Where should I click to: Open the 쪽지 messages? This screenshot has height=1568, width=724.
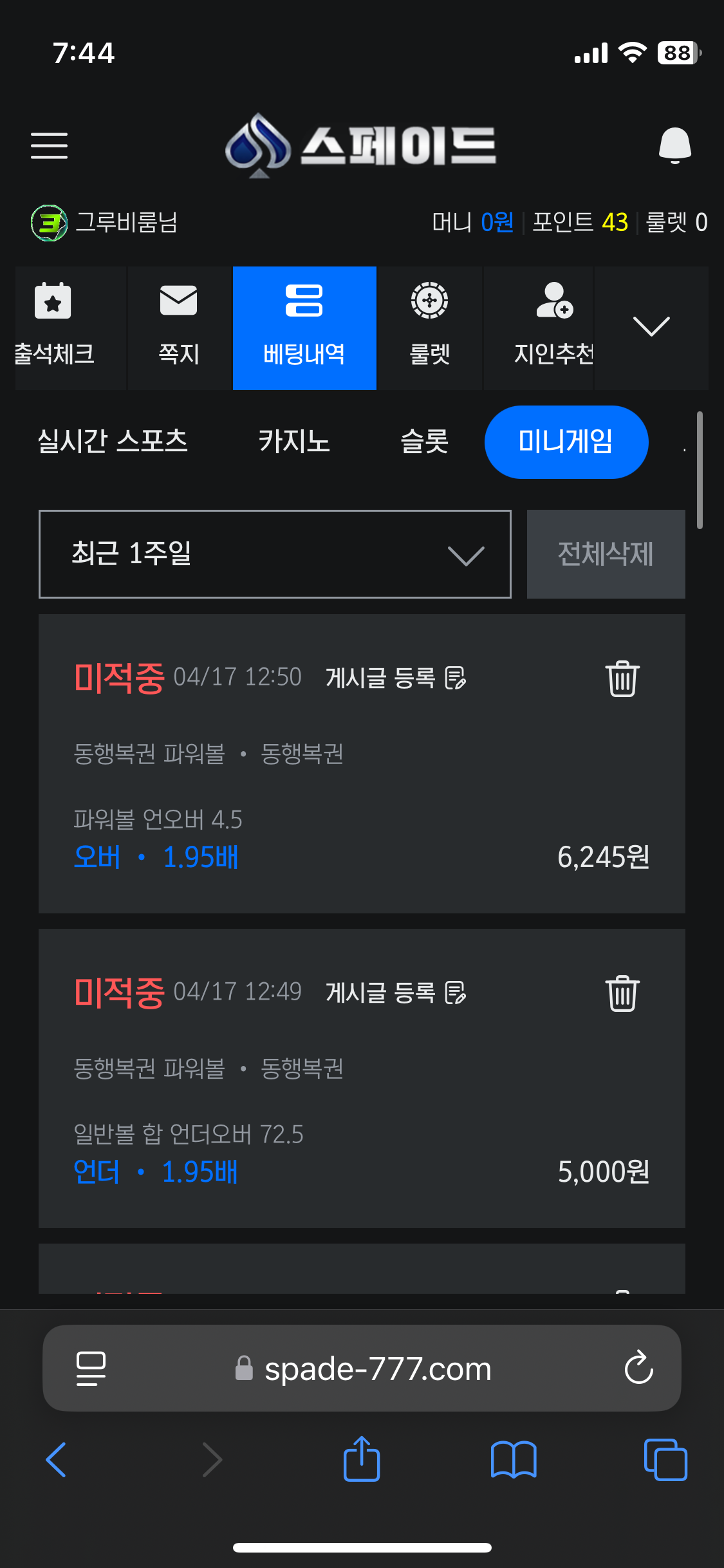[179, 328]
